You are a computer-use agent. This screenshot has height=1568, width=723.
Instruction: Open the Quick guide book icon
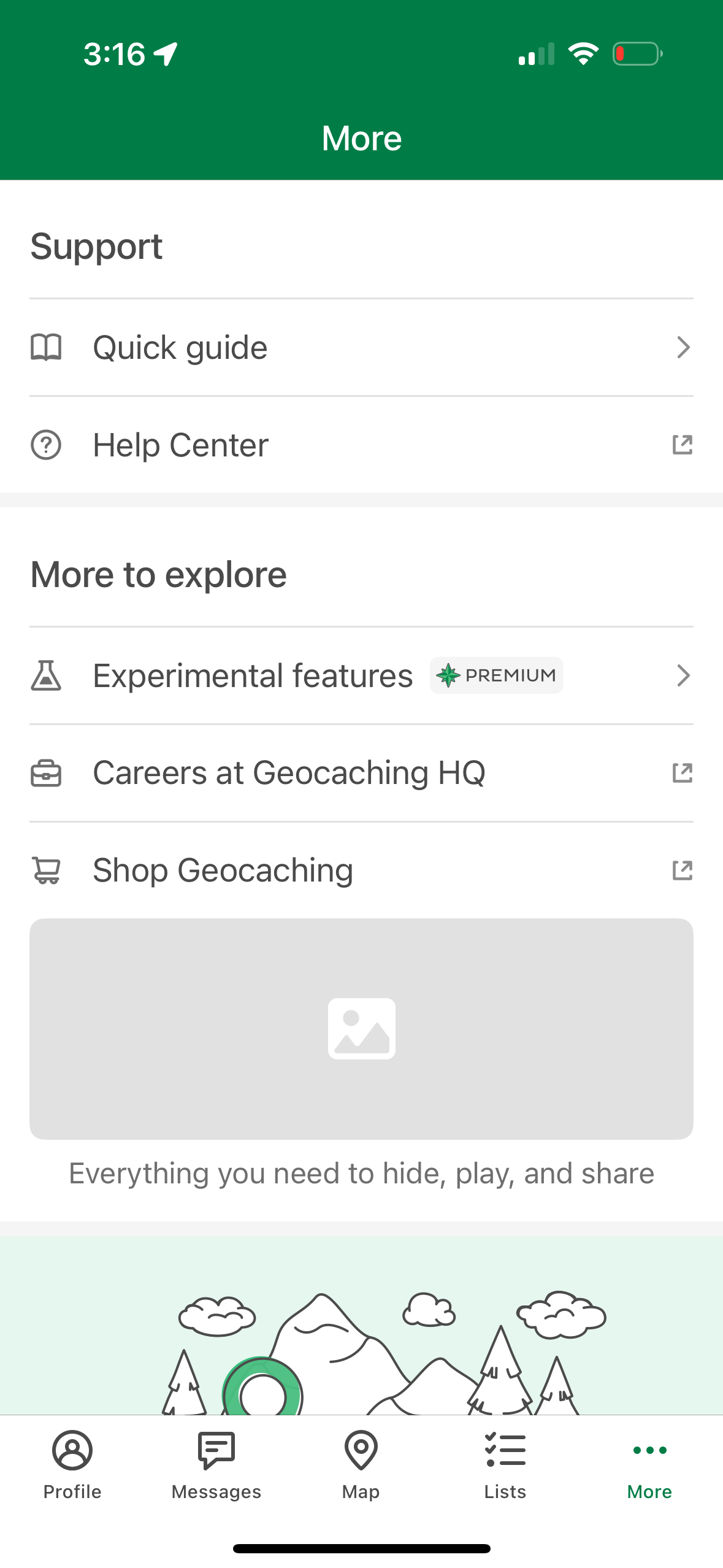click(47, 347)
